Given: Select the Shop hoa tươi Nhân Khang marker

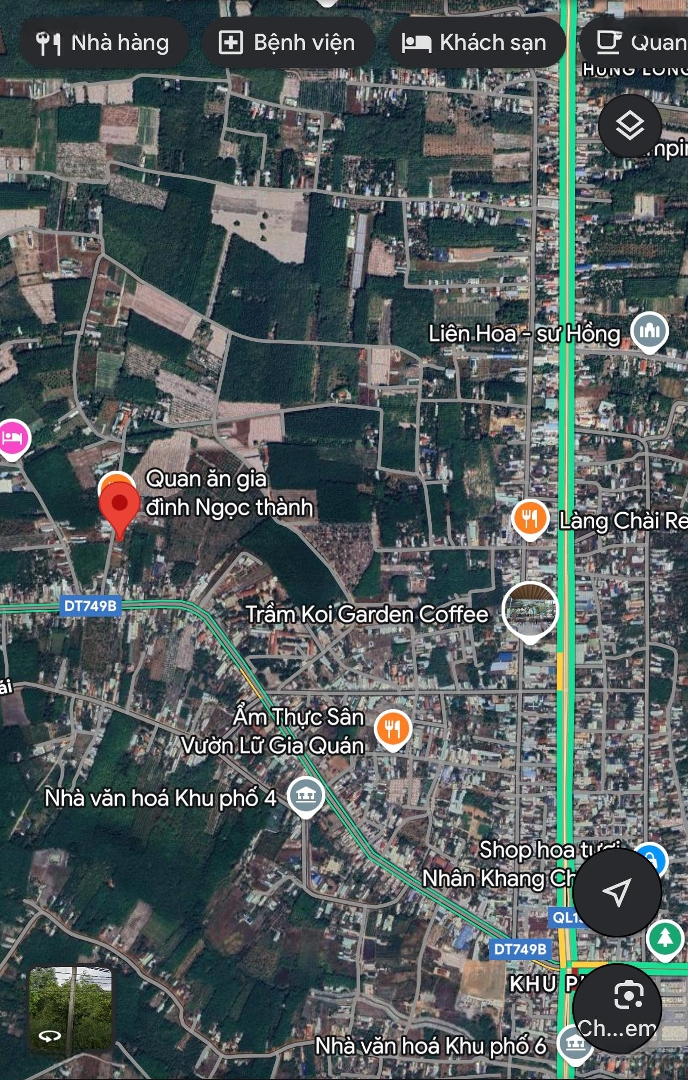Looking at the screenshot, I should click(x=652, y=859).
